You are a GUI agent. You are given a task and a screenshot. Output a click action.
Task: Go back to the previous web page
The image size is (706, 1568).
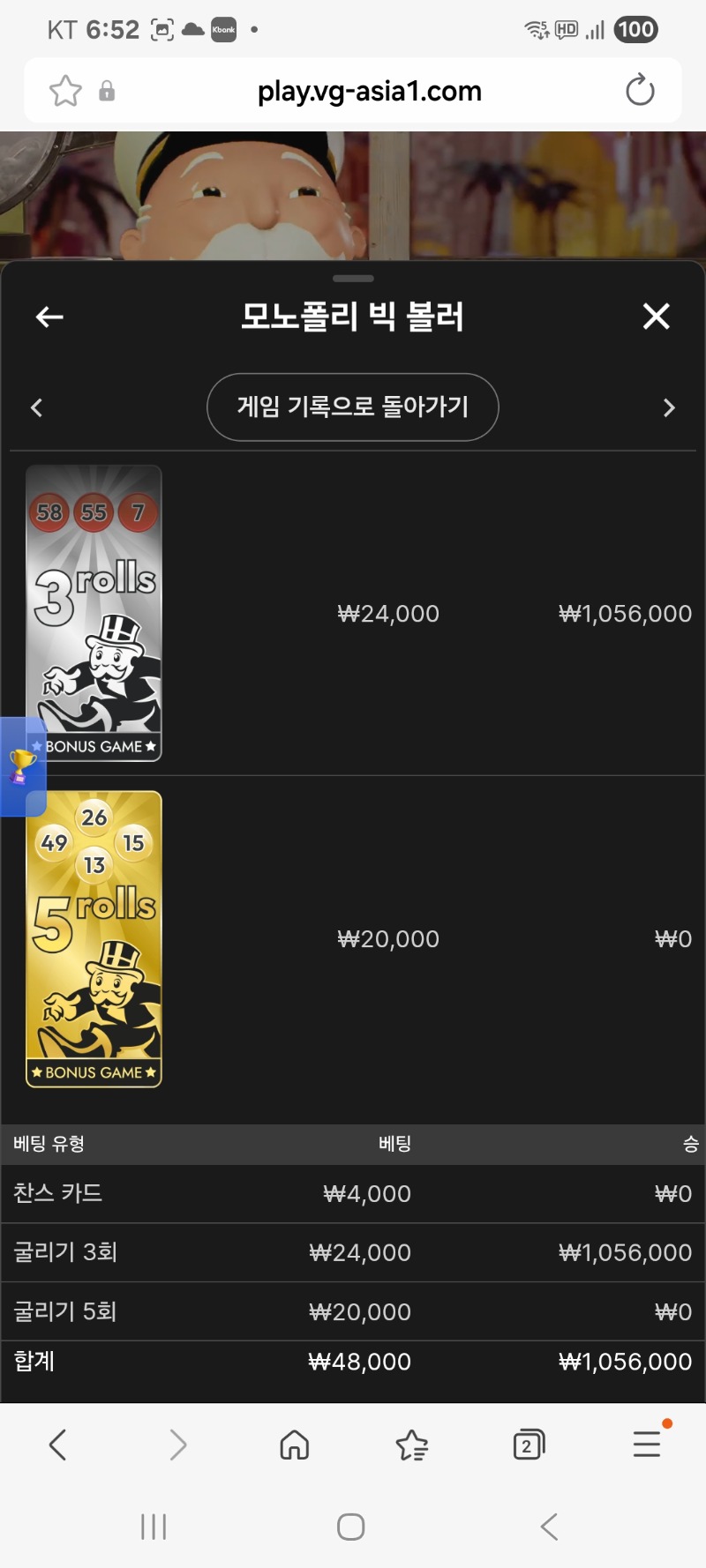pyautogui.click(x=58, y=1445)
